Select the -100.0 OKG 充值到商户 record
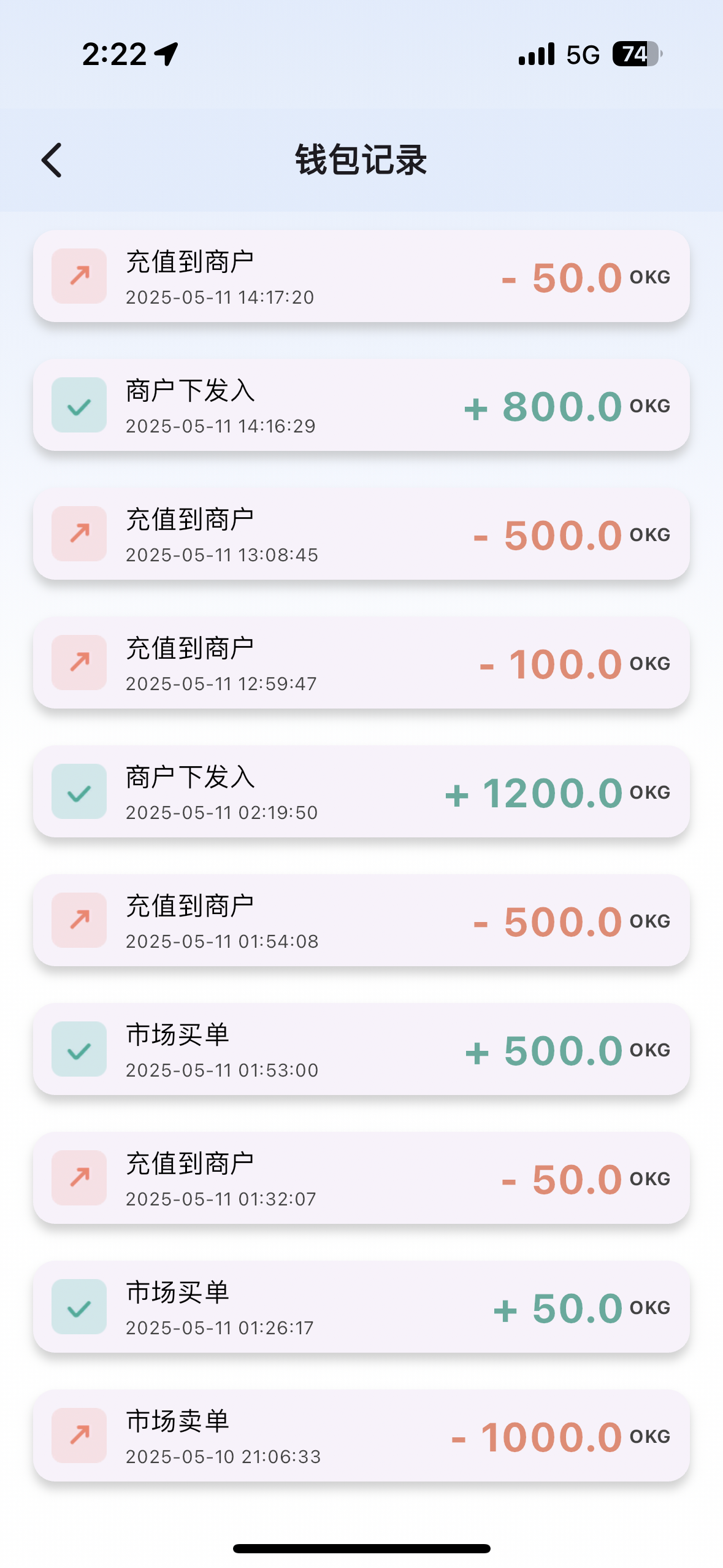Screen dimensions: 723x1568 (x=361, y=663)
